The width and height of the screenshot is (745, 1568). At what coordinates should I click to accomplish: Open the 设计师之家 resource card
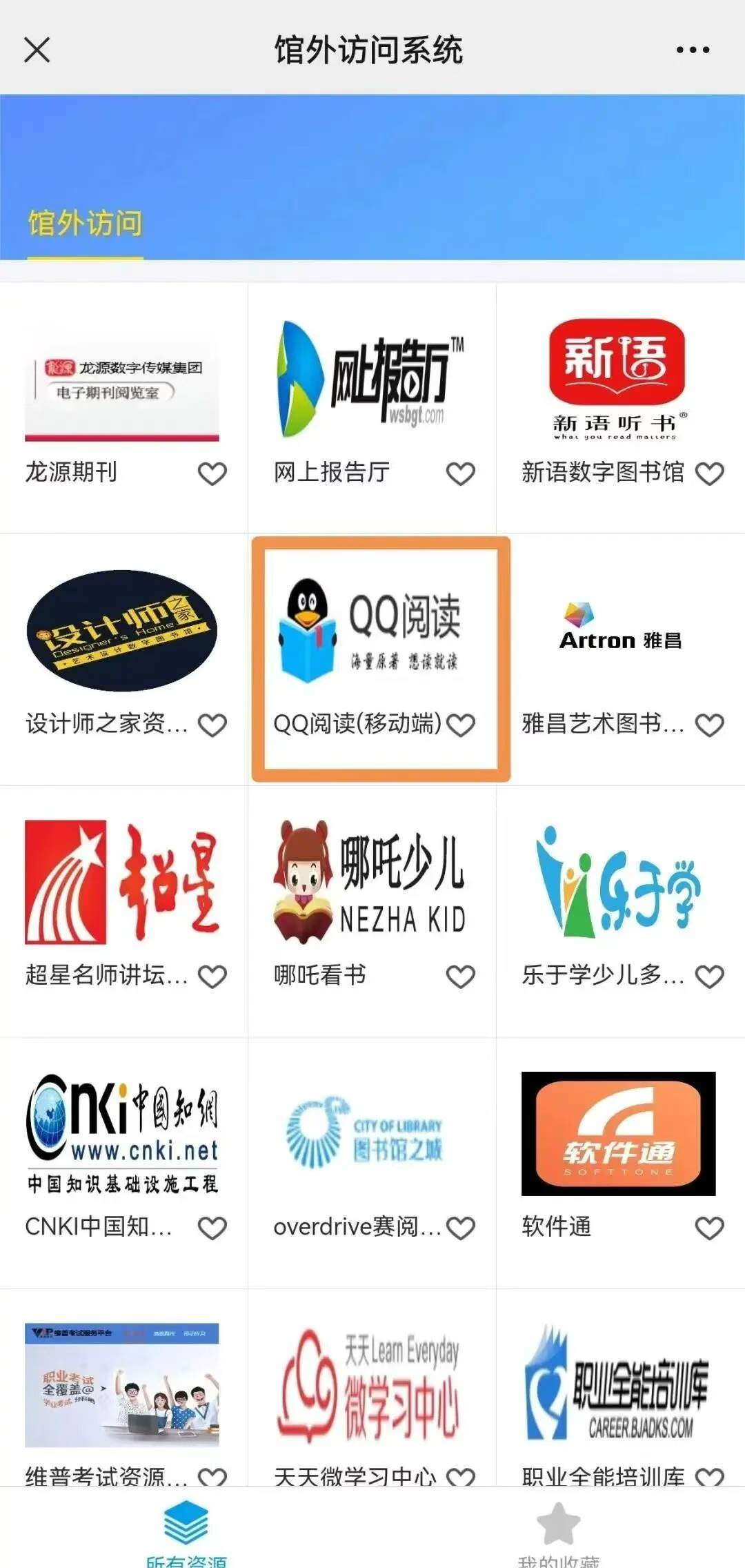[x=122, y=631]
